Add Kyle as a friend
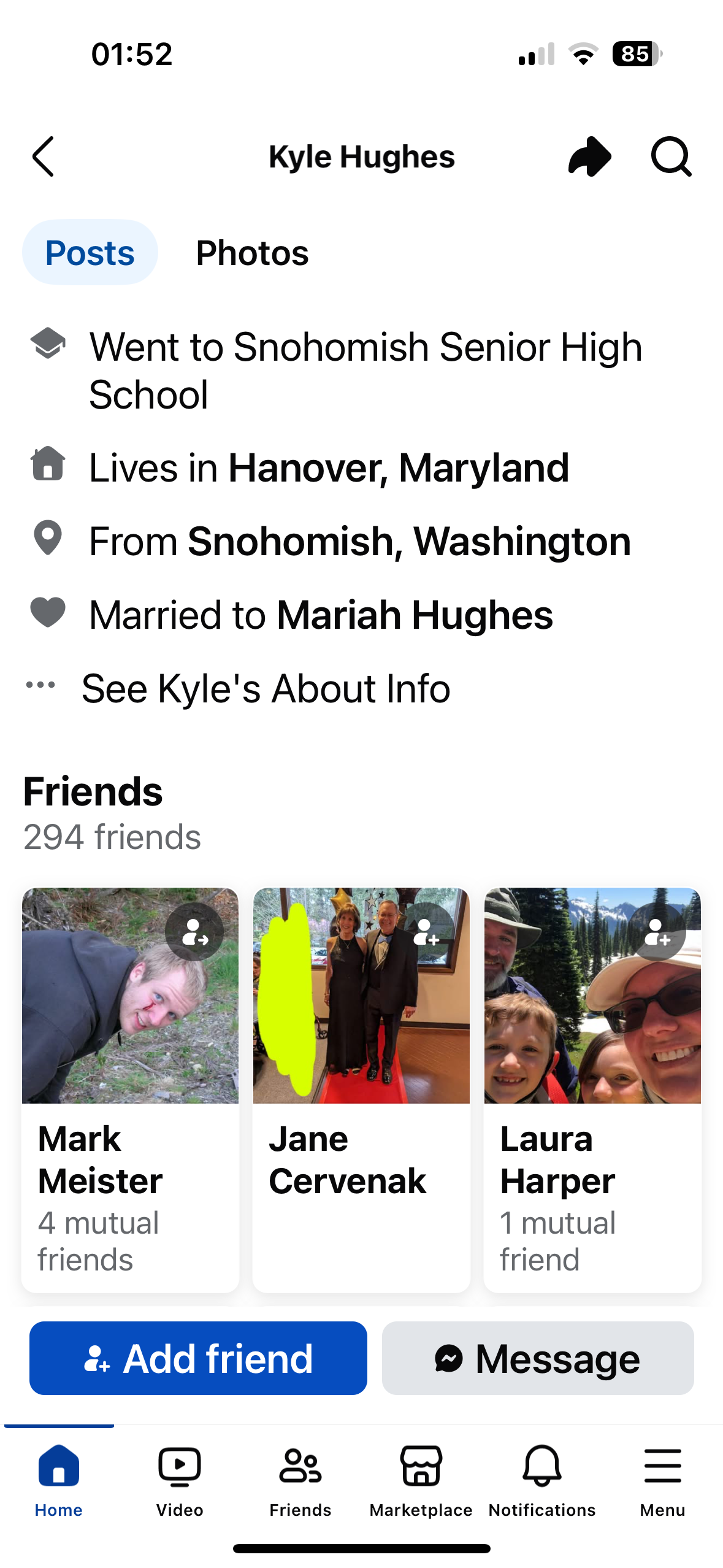The height and width of the screenshot is (1568, 723). (198, 1358)
